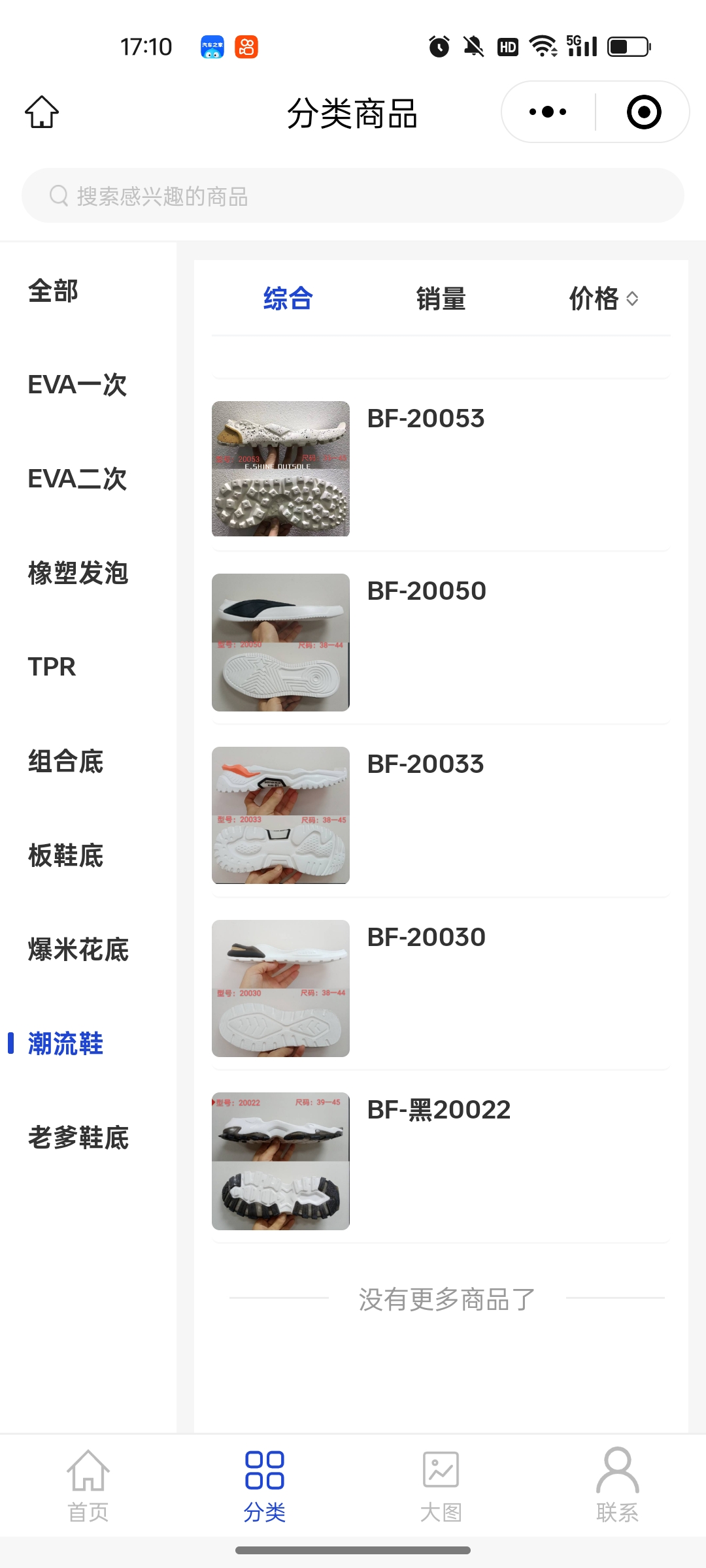Open product BF-20053
This screenshot has width=706, height=1568.
(x=426, y=419)
